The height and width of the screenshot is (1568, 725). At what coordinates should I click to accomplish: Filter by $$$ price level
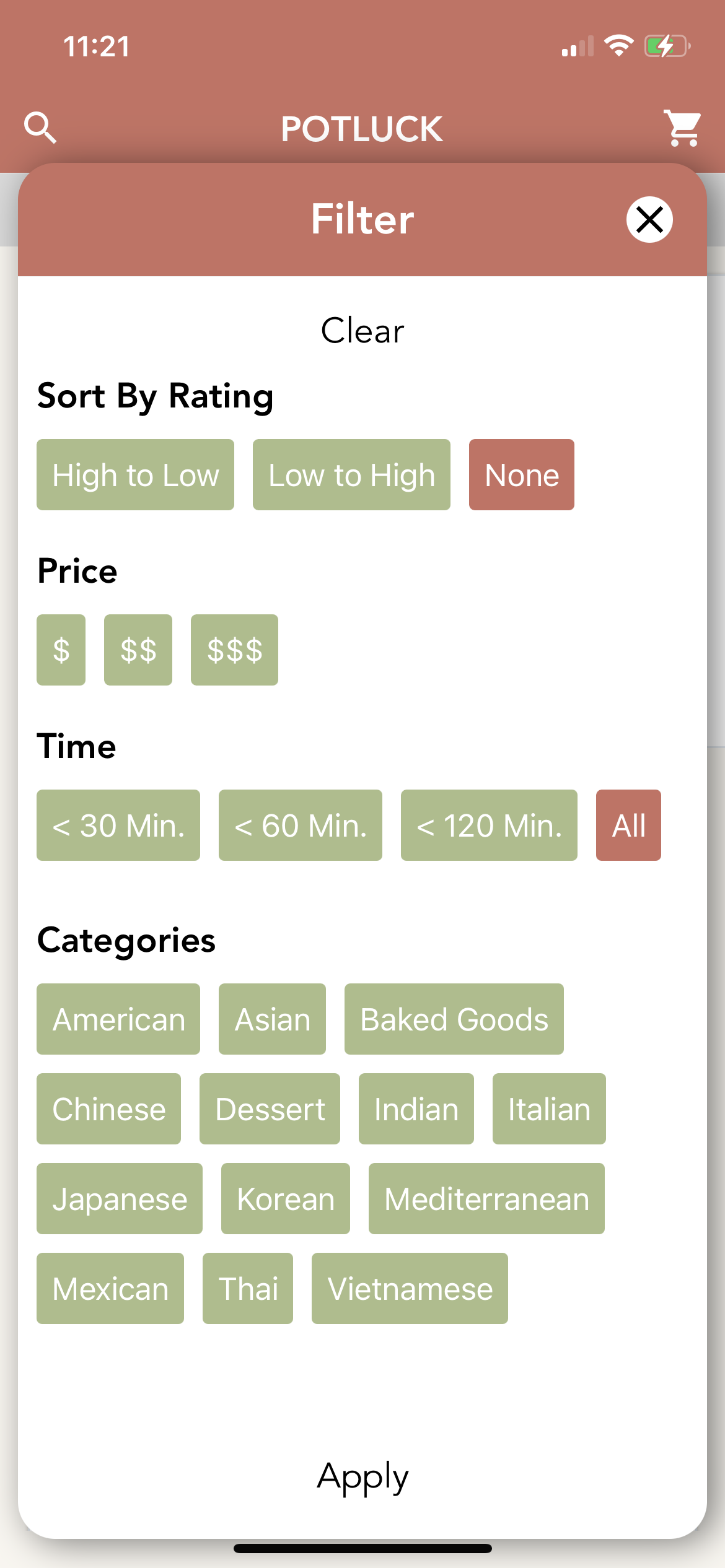(234, 650)
